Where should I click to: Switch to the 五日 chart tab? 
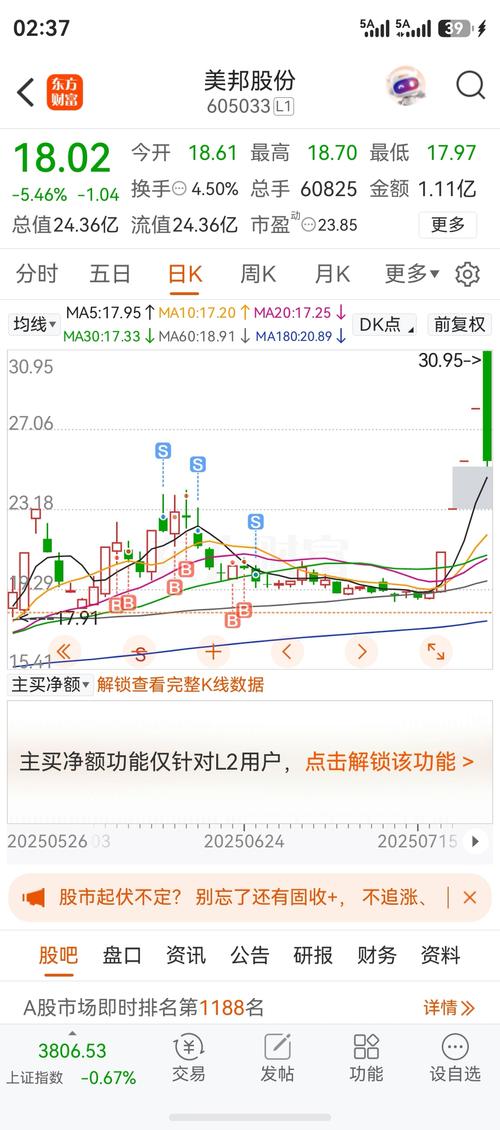(x=110, y=274)
